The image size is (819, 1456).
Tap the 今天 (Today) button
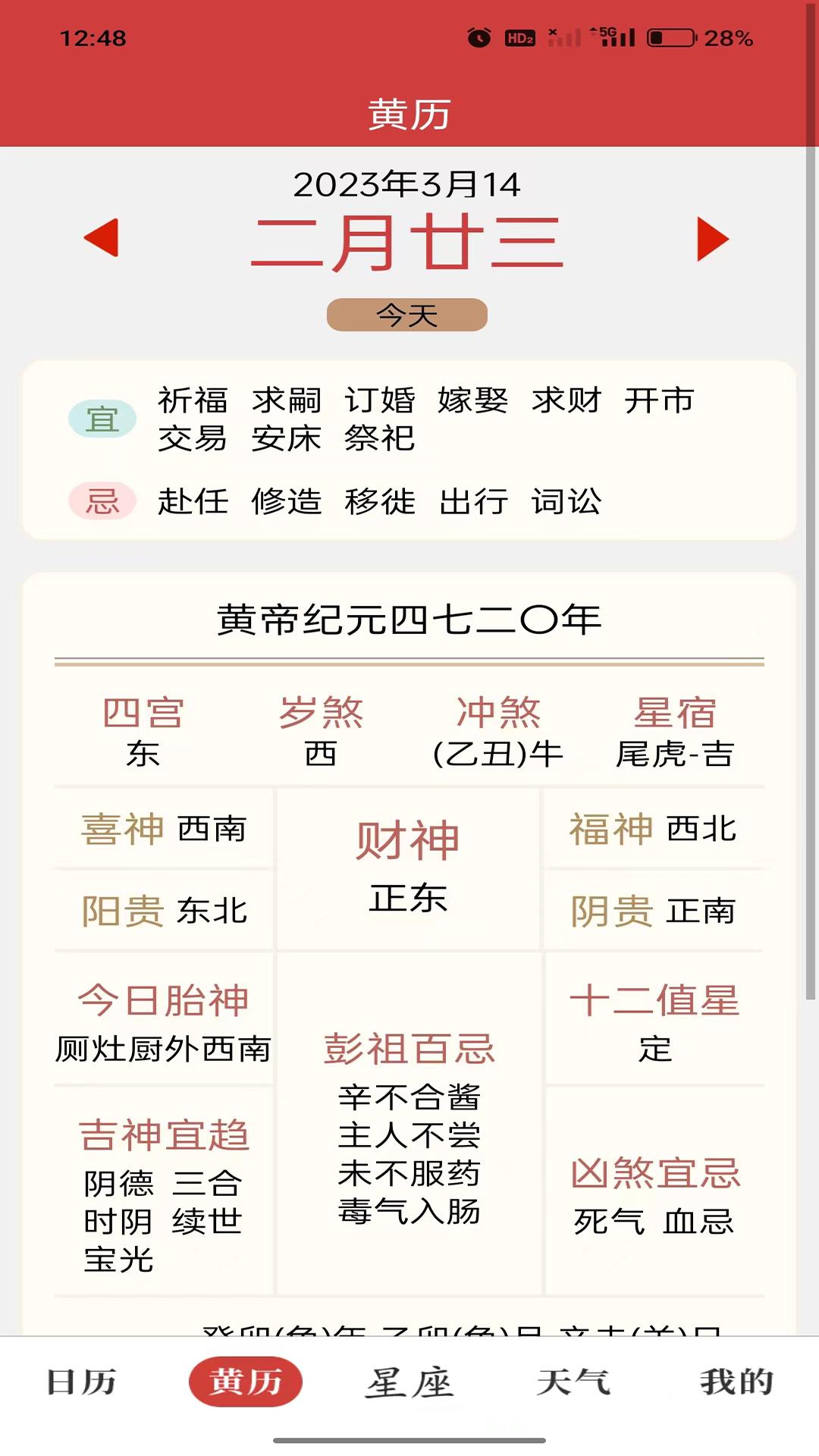click(x=408, y=314)
